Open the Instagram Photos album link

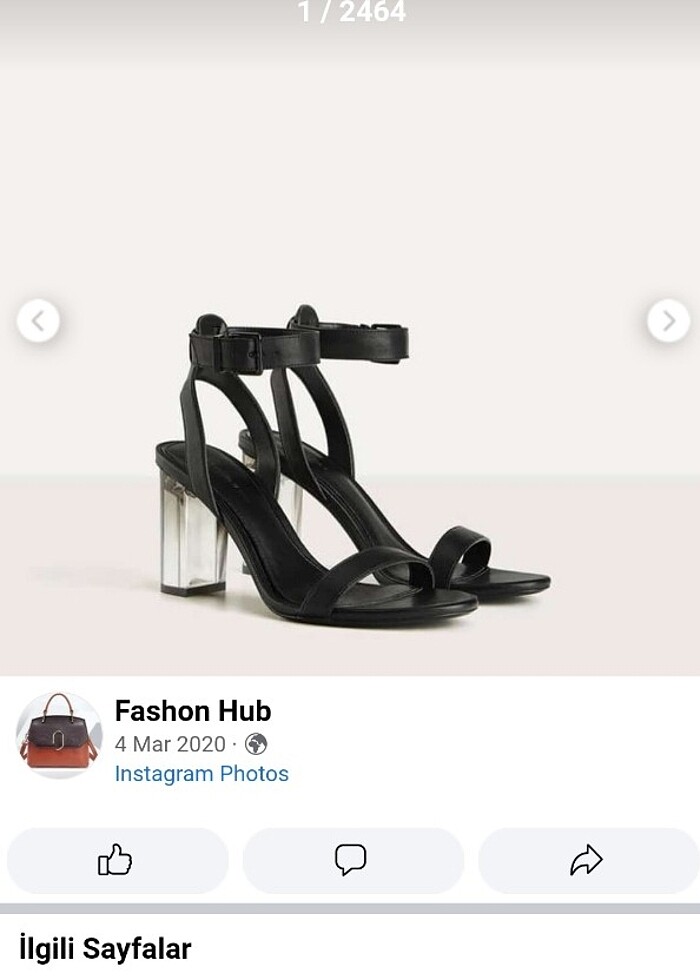tap(201, 774)
